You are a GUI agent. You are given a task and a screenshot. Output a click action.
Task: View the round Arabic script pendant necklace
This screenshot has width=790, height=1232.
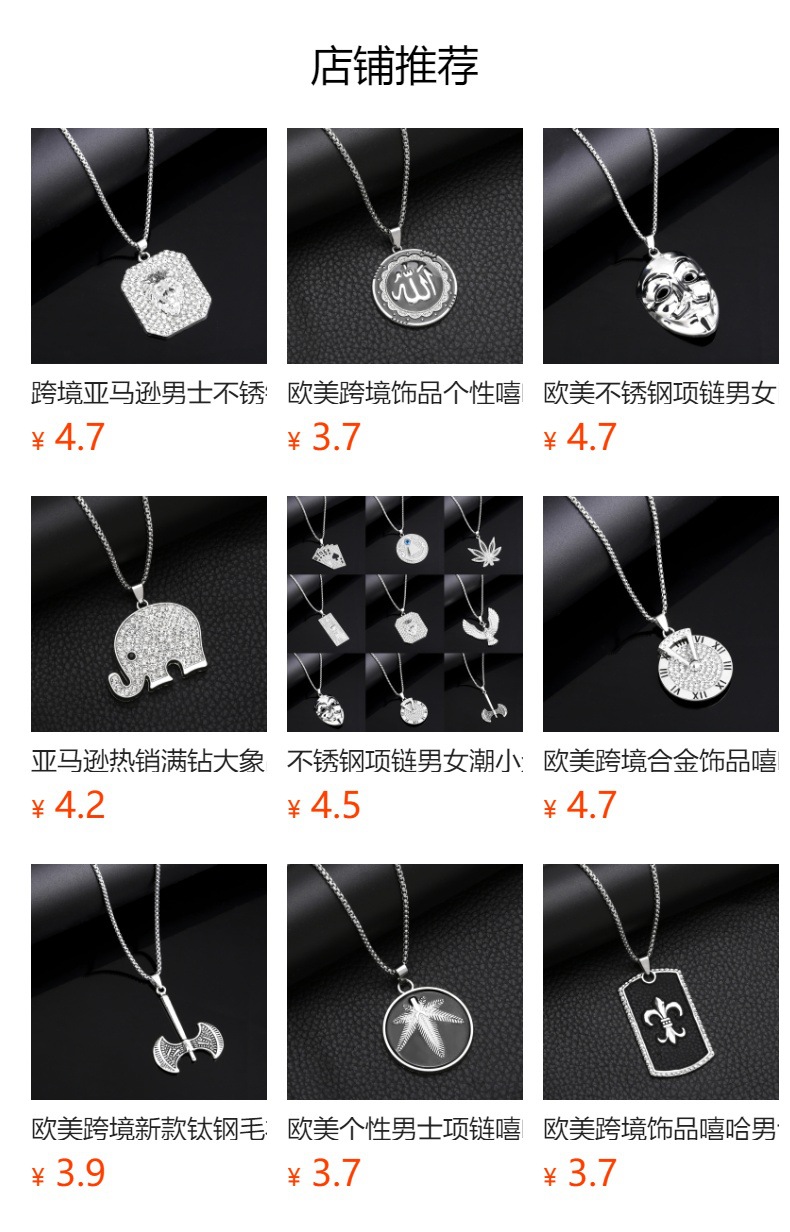[405, 246]
